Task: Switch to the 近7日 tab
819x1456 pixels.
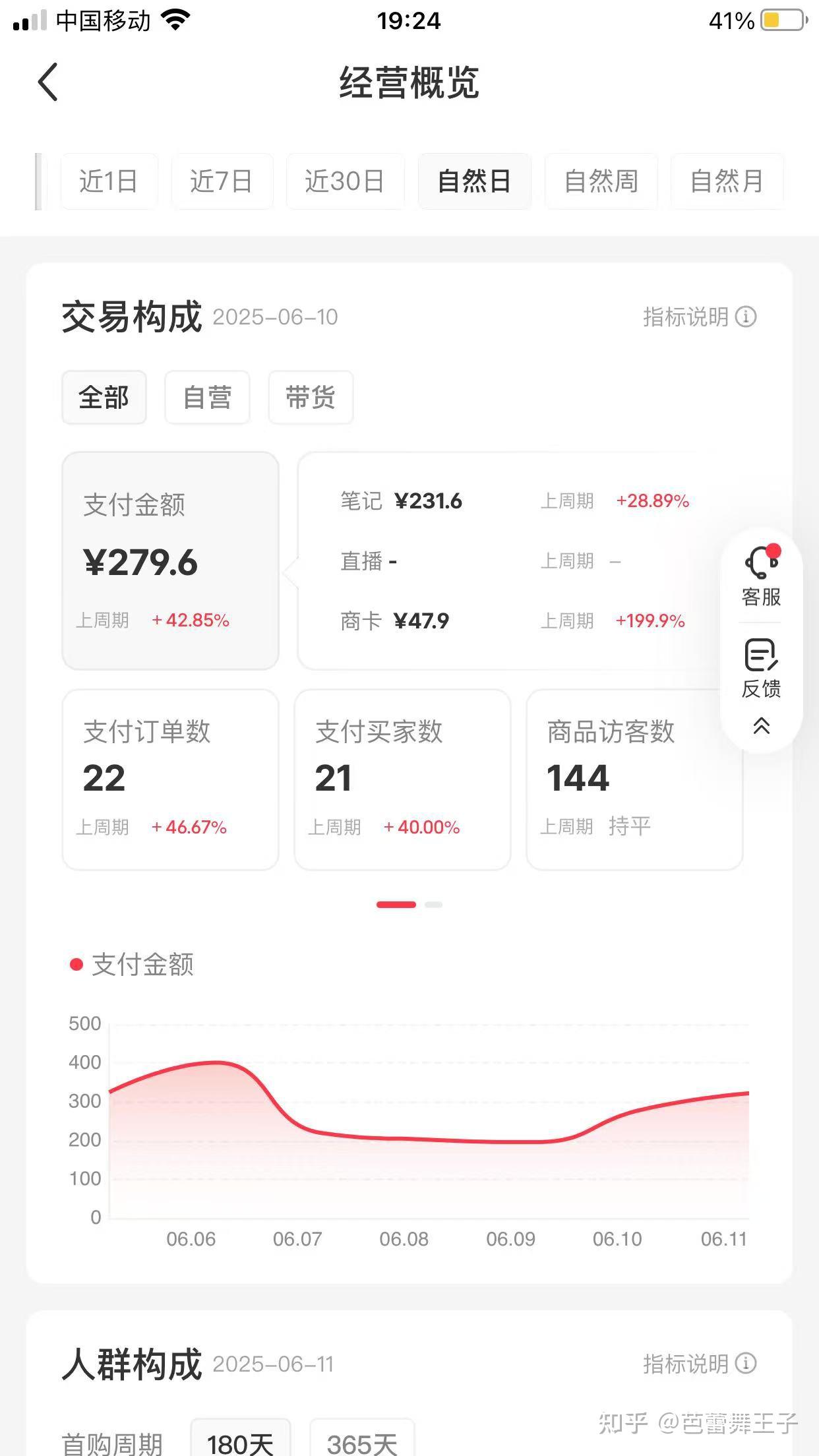Action: point(222,181)
